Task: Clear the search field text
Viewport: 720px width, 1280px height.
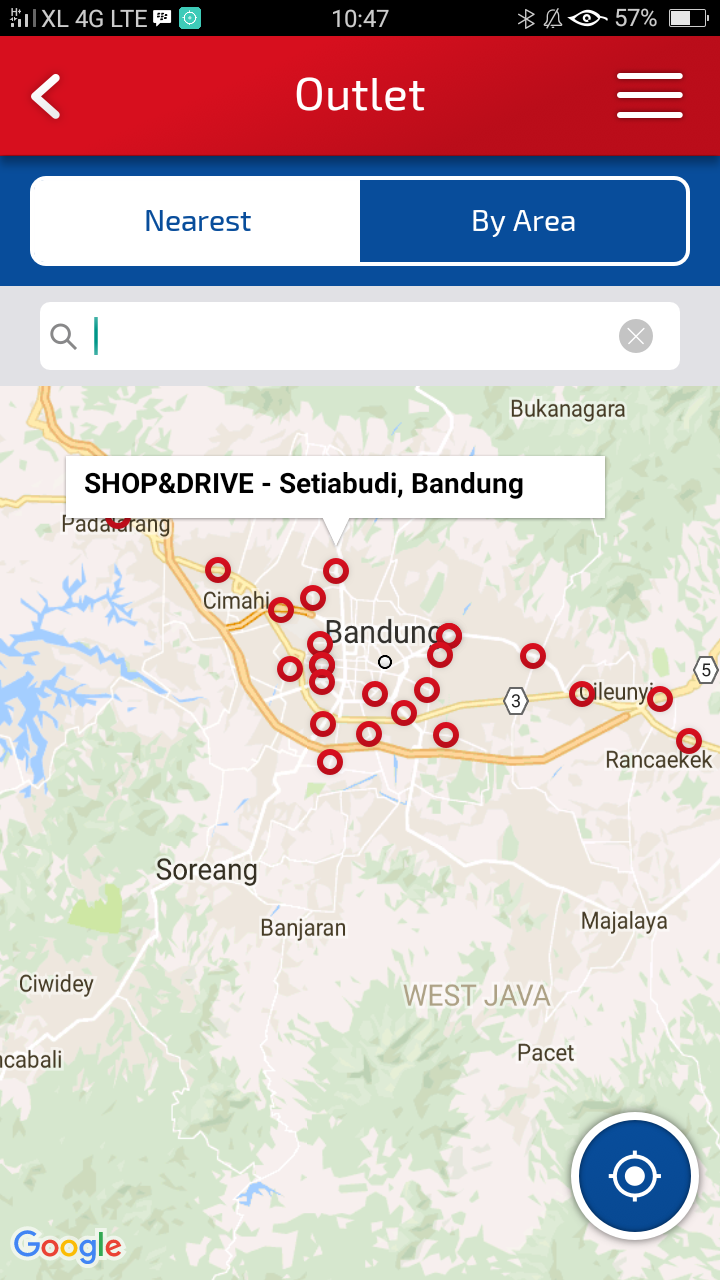Action: tap(636, 336)
